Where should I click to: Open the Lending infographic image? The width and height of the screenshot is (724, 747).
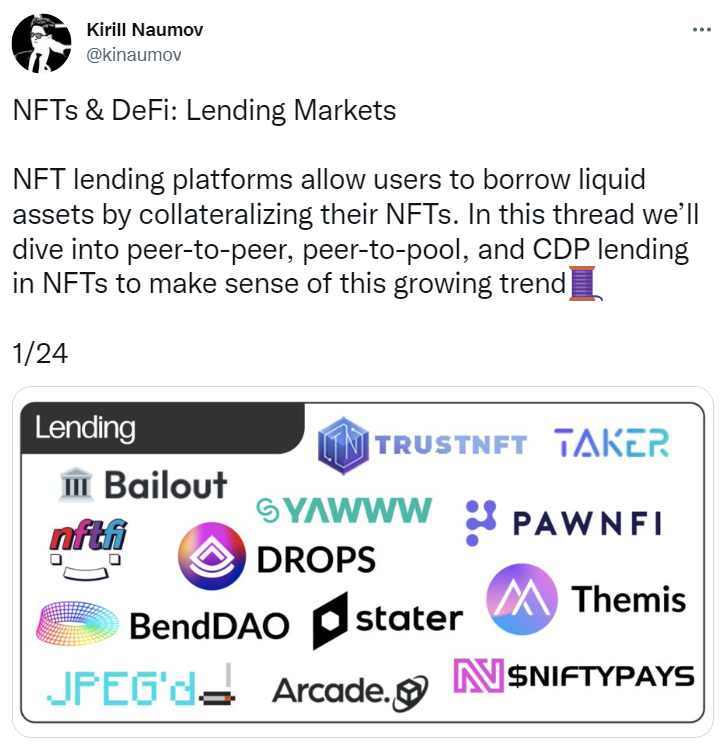coord(362,562)
